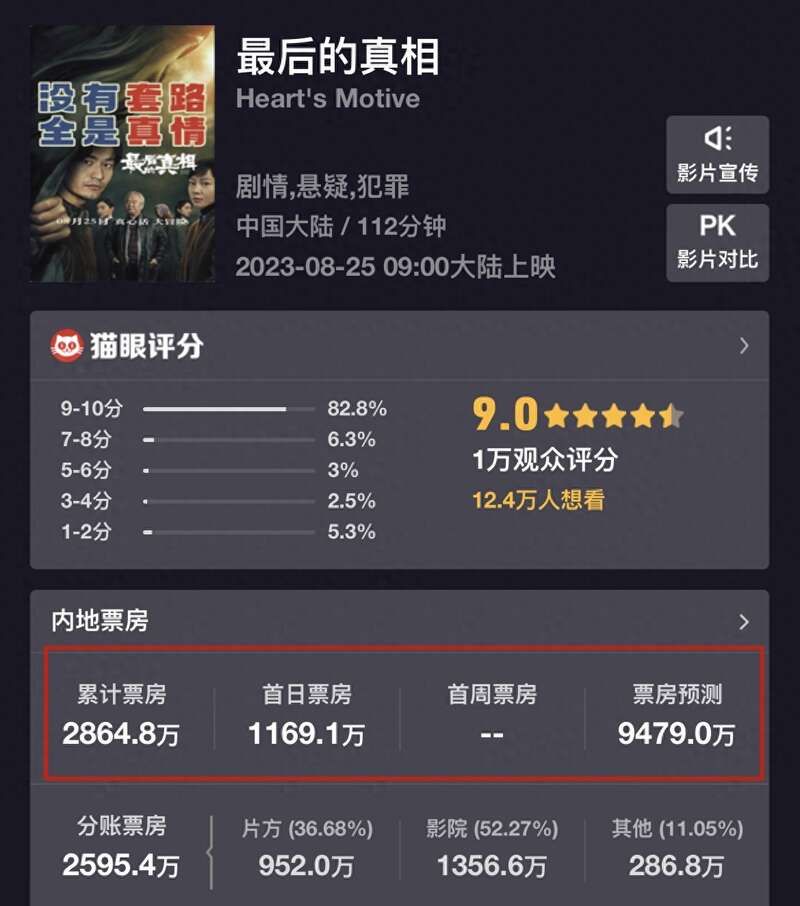Screen dimensions: 800x906
Task: View the 最后的真相 movie poster
Action: pos(123,153)
